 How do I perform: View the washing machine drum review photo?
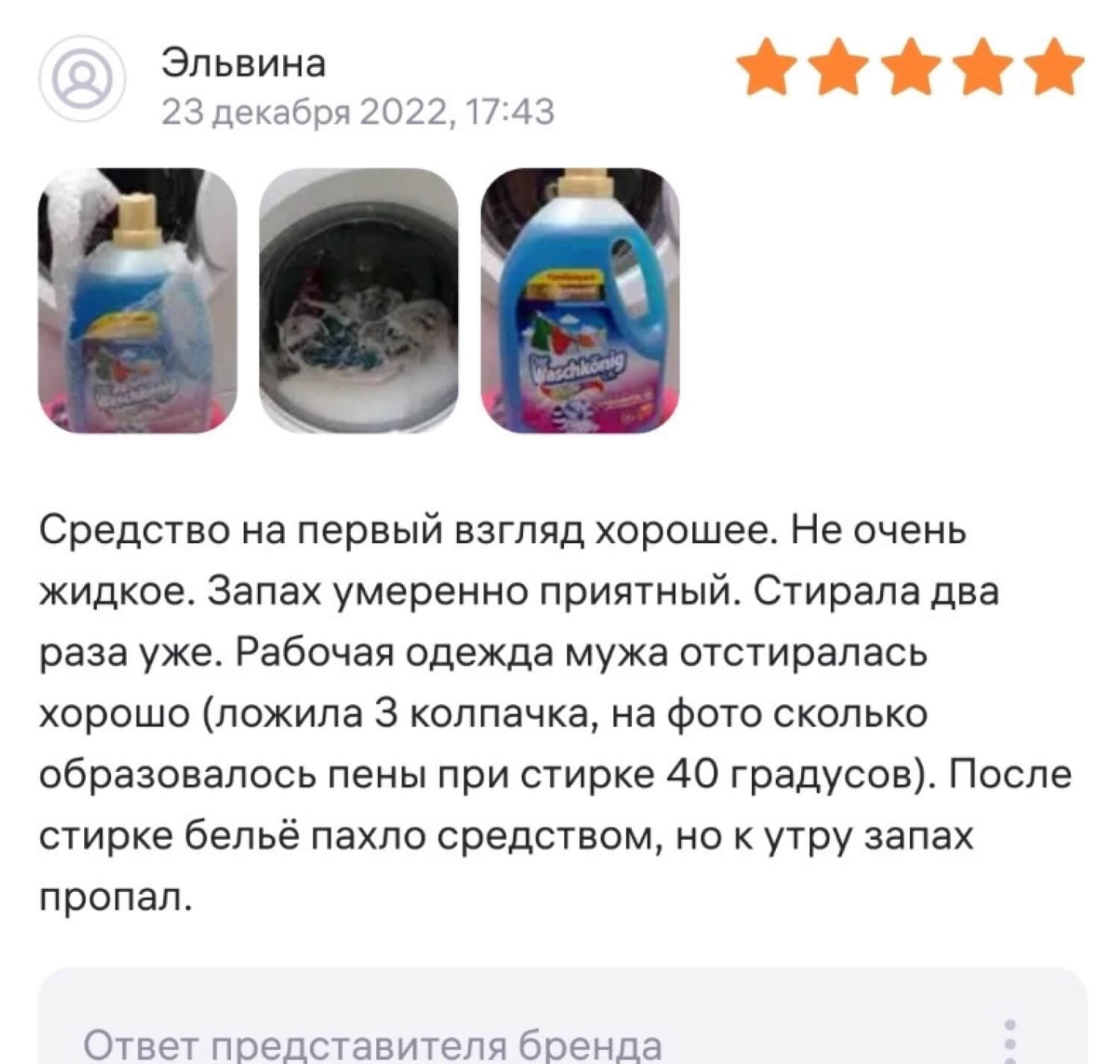pos(358,300)
